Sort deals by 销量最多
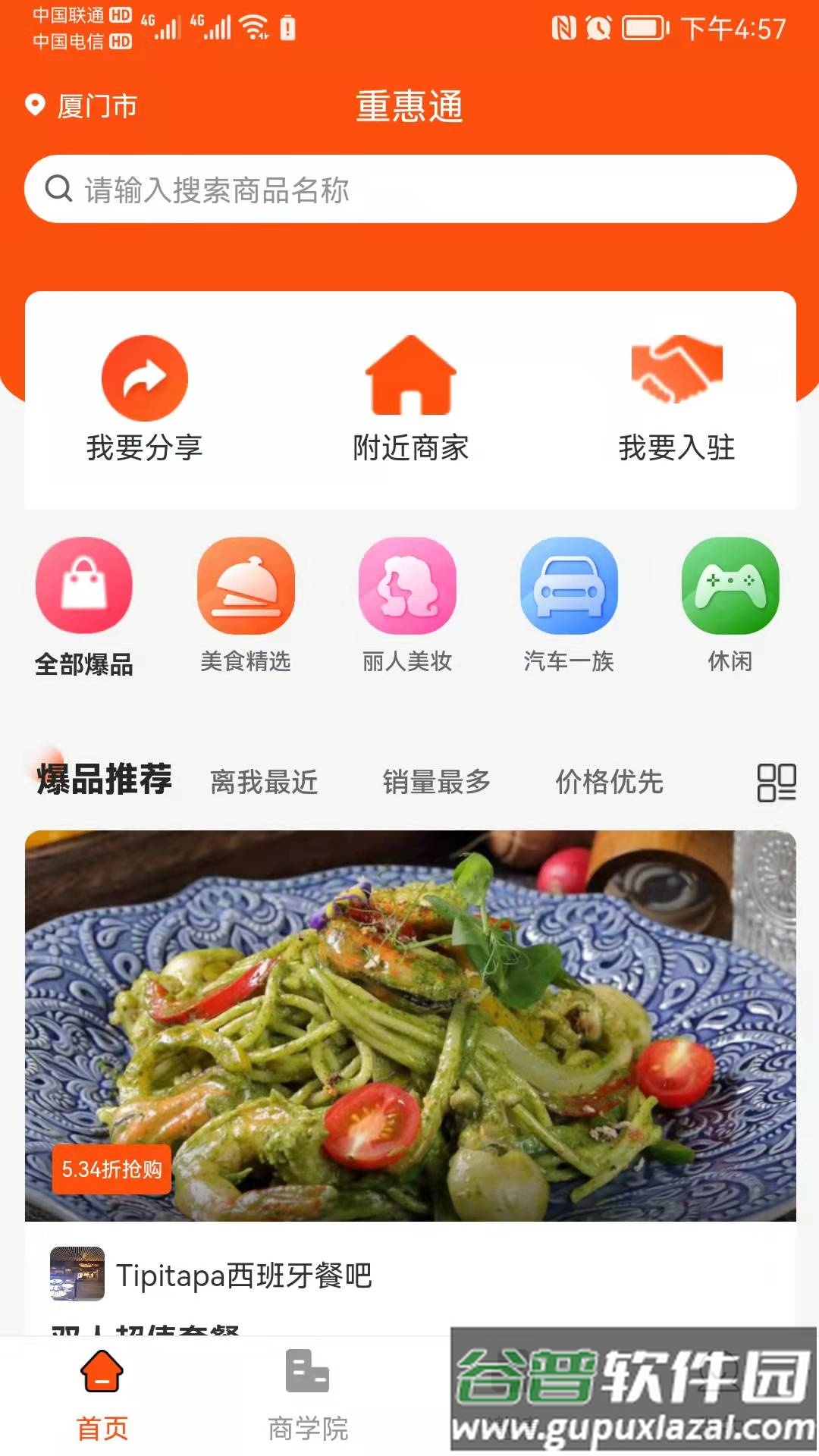 tap(436, 782)
